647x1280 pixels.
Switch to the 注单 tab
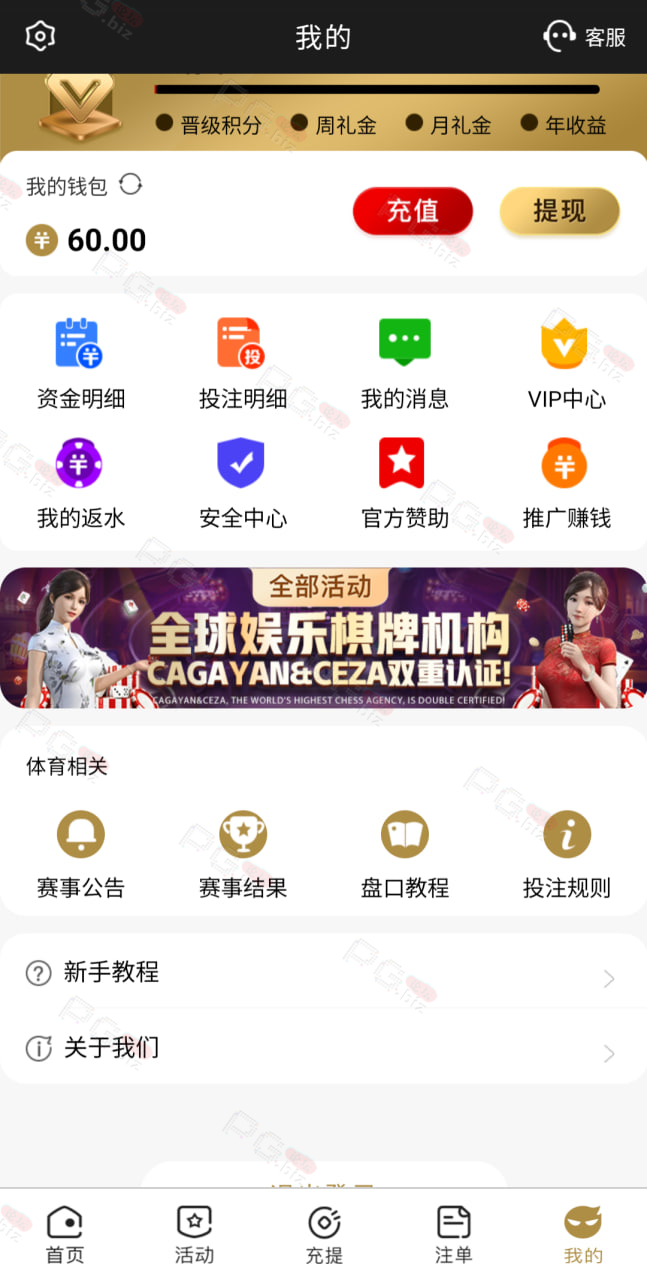[453, 1235]
